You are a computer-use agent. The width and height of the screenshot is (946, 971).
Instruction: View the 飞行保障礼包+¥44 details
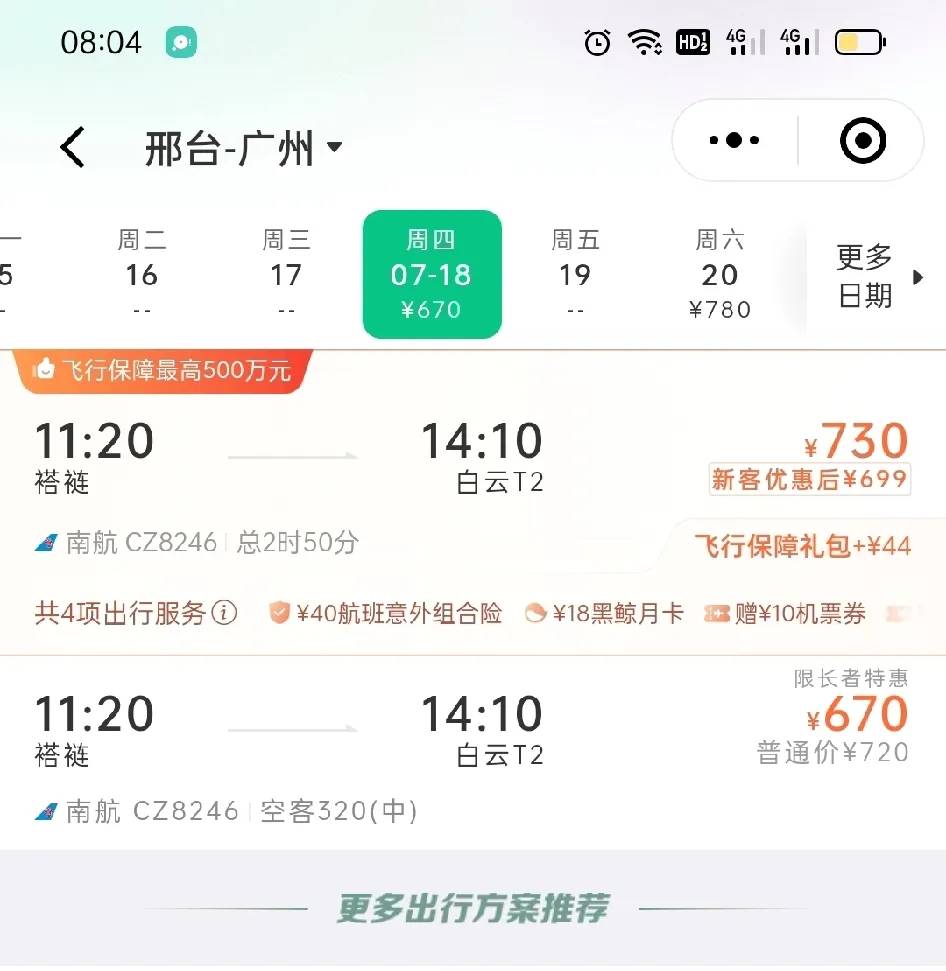tap(803, 546)
